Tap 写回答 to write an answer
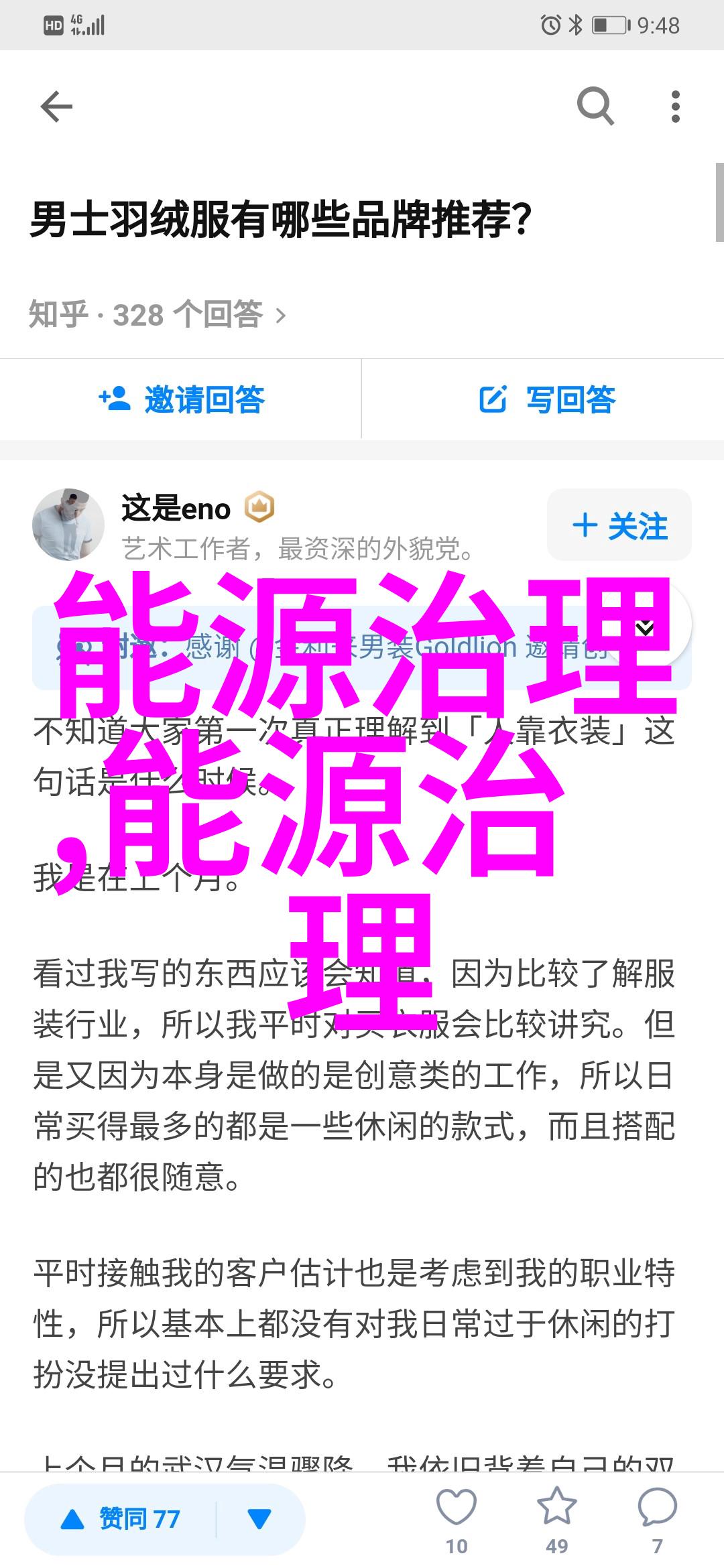724x1568 pixels. tap(546, 400)
